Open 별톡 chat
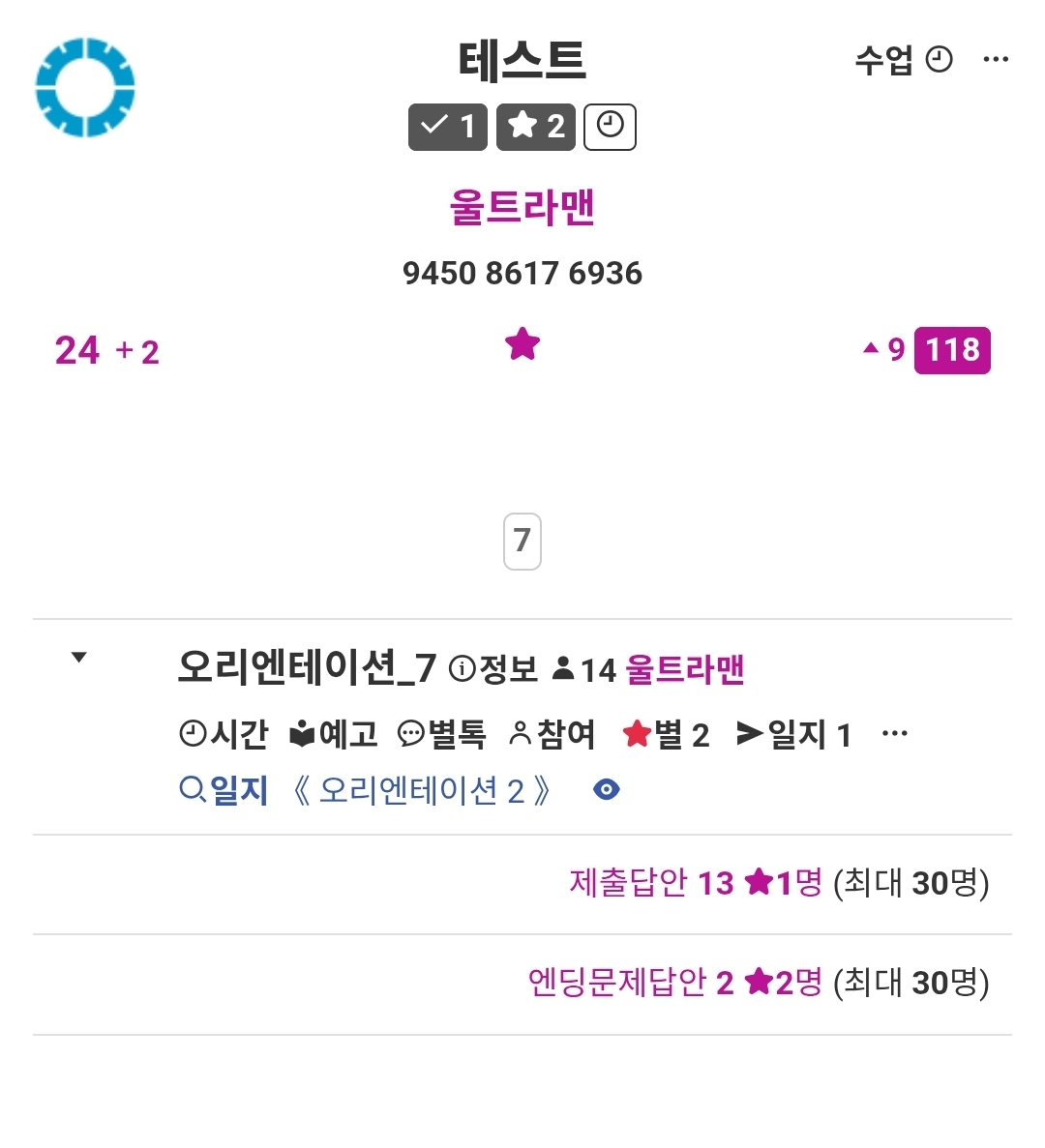This screenshot has height=1148, width=1045. [x=442, y=735]
